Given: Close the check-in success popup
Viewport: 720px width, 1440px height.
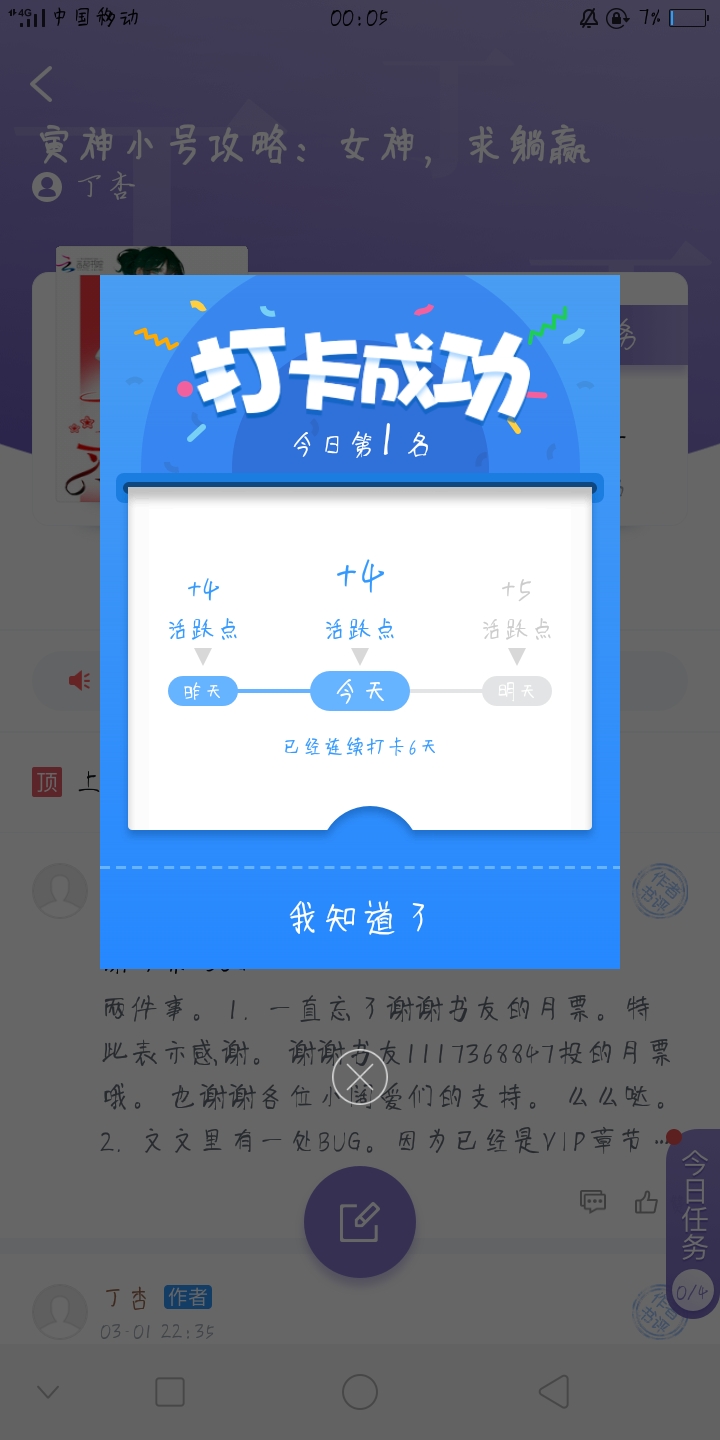Looking at the screenshot, I should (359, 1077).
